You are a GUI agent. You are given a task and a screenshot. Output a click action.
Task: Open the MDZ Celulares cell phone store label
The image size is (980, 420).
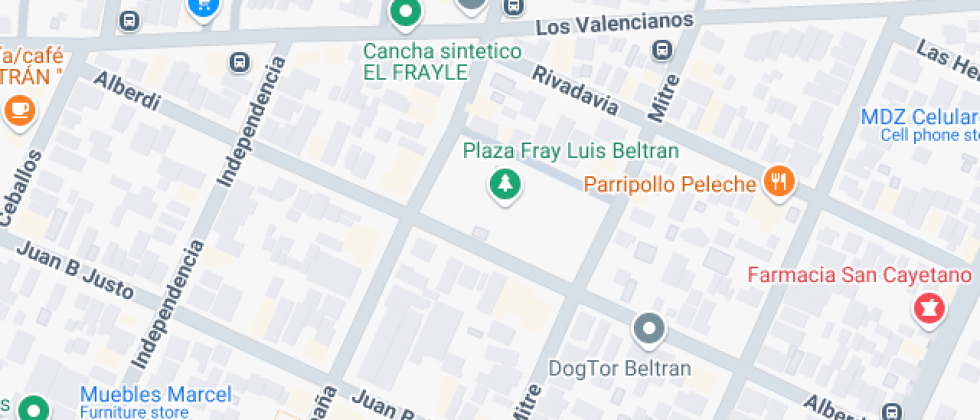918,118
